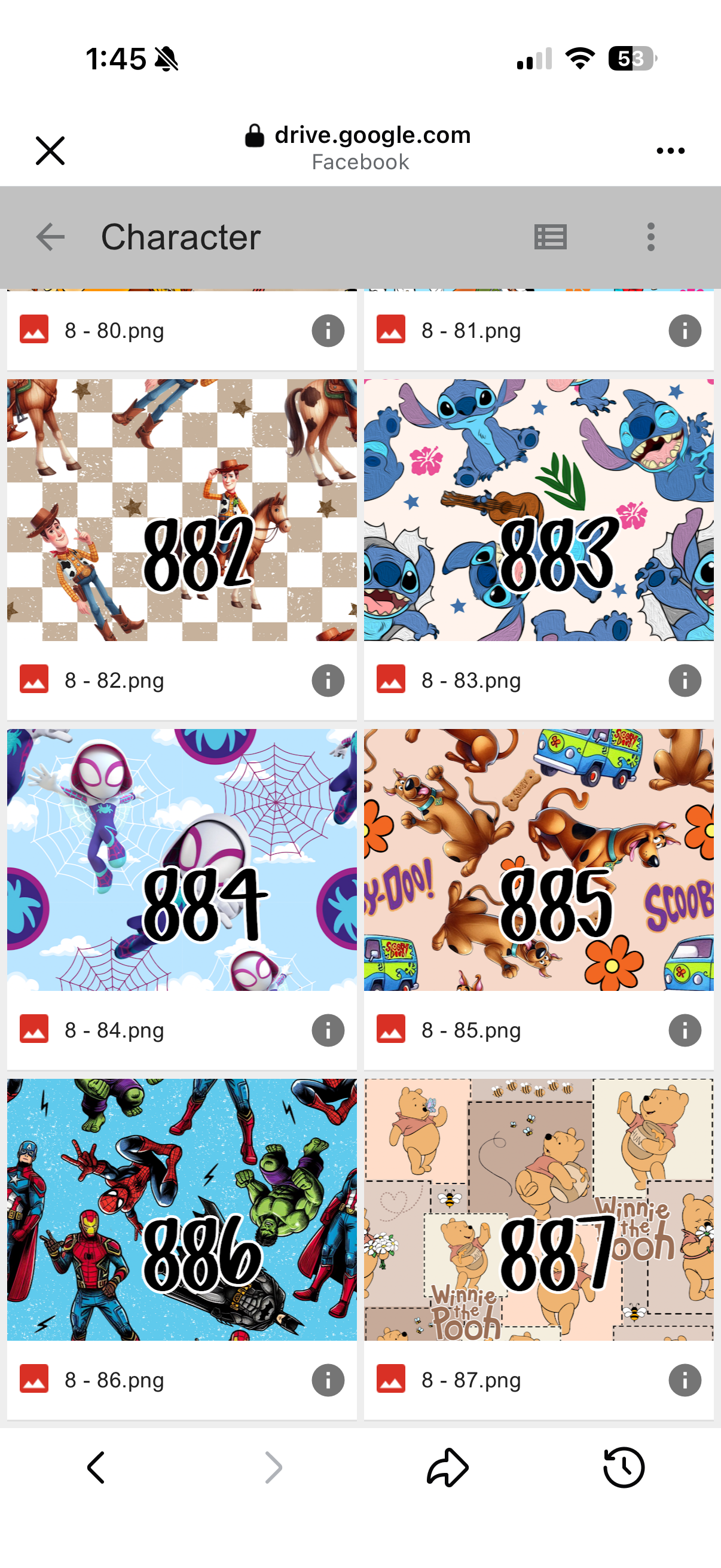Tap the info icon for 8 - 85.png
721x1568 pixels.
685,1030
